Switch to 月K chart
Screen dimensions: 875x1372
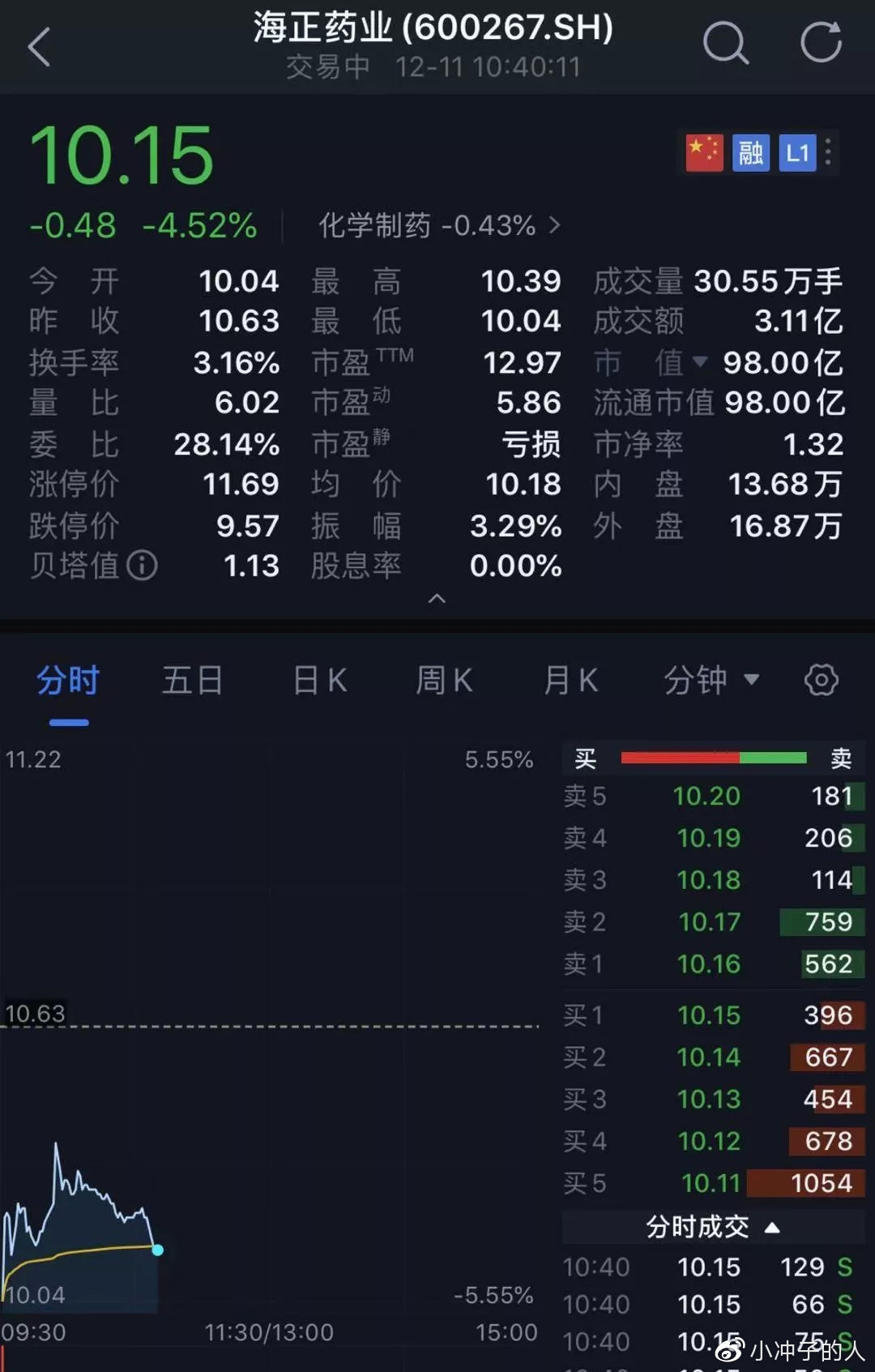[570, 681]
